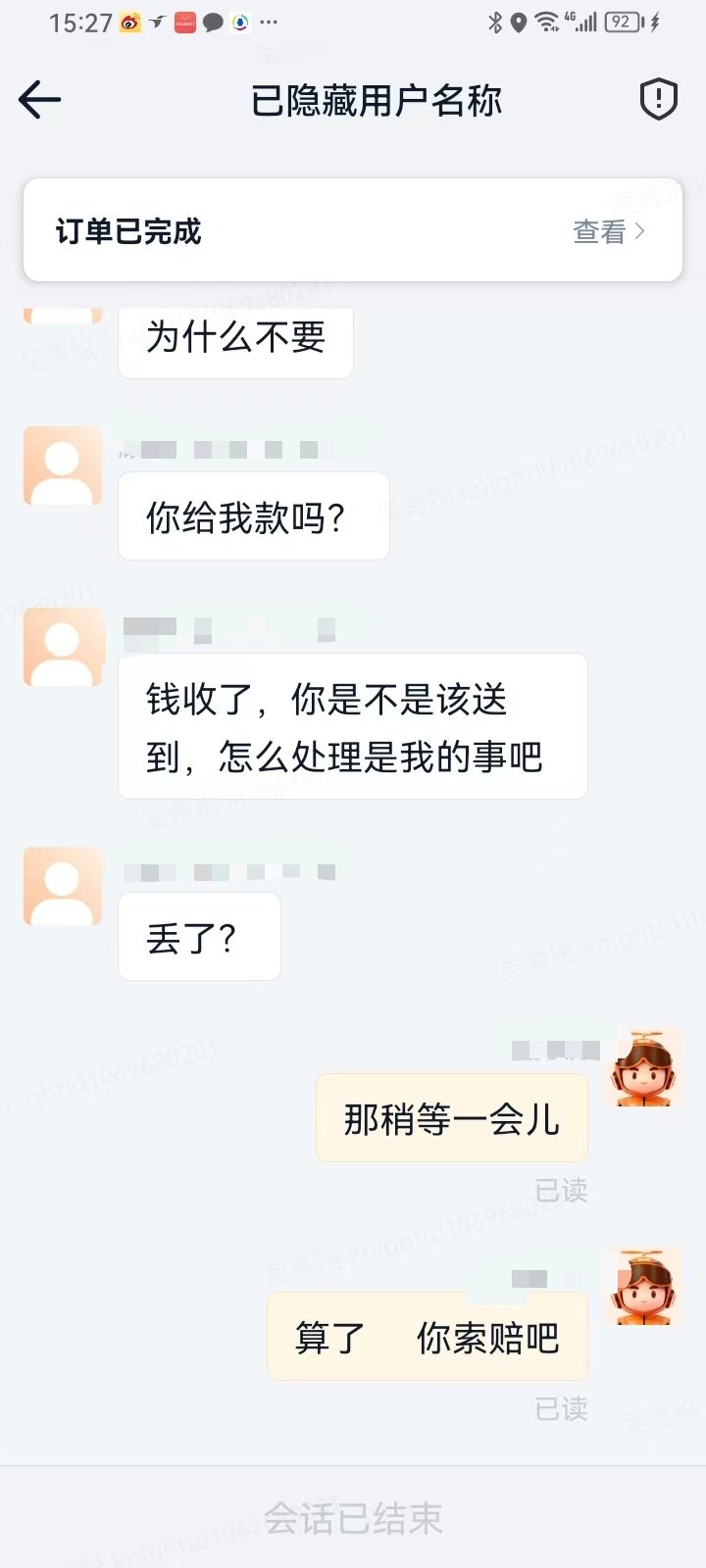The width and height of the screenshot is (706, 1568).
Task: Tap the rider avatar beside 那稍等一会儿
Action: coord(643,1068)
